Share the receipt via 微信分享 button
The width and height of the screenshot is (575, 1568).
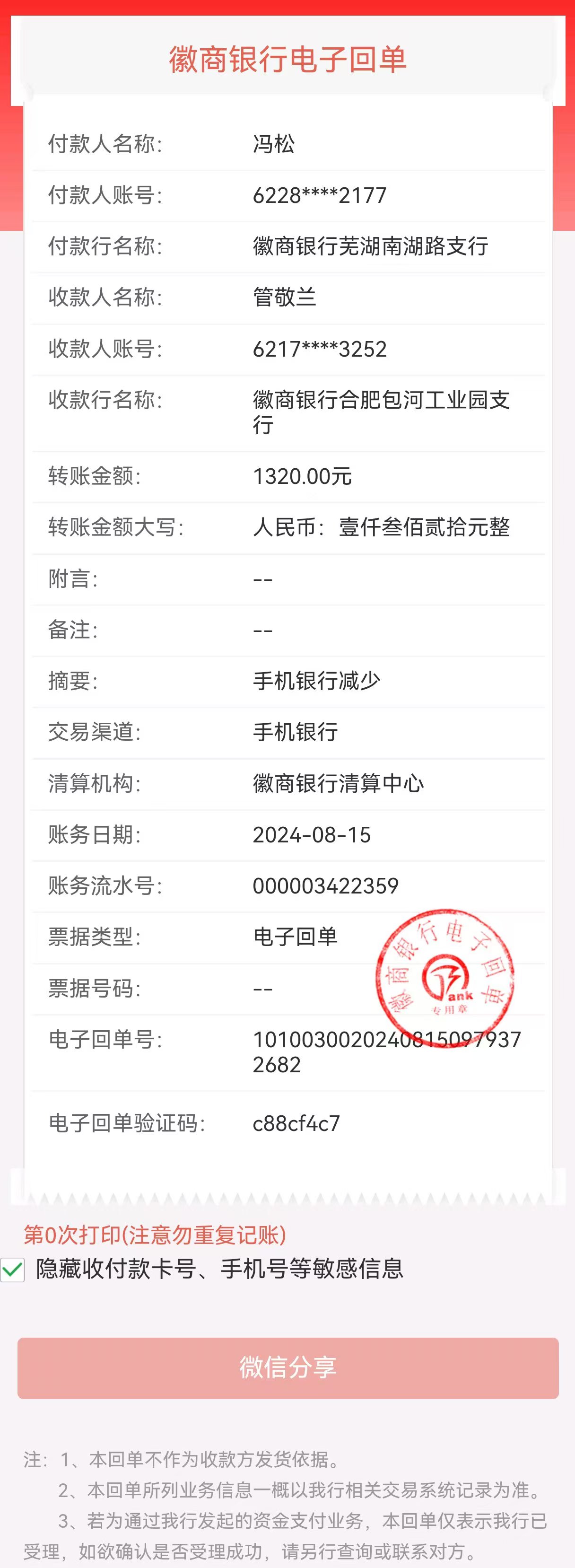[288, 1368]
